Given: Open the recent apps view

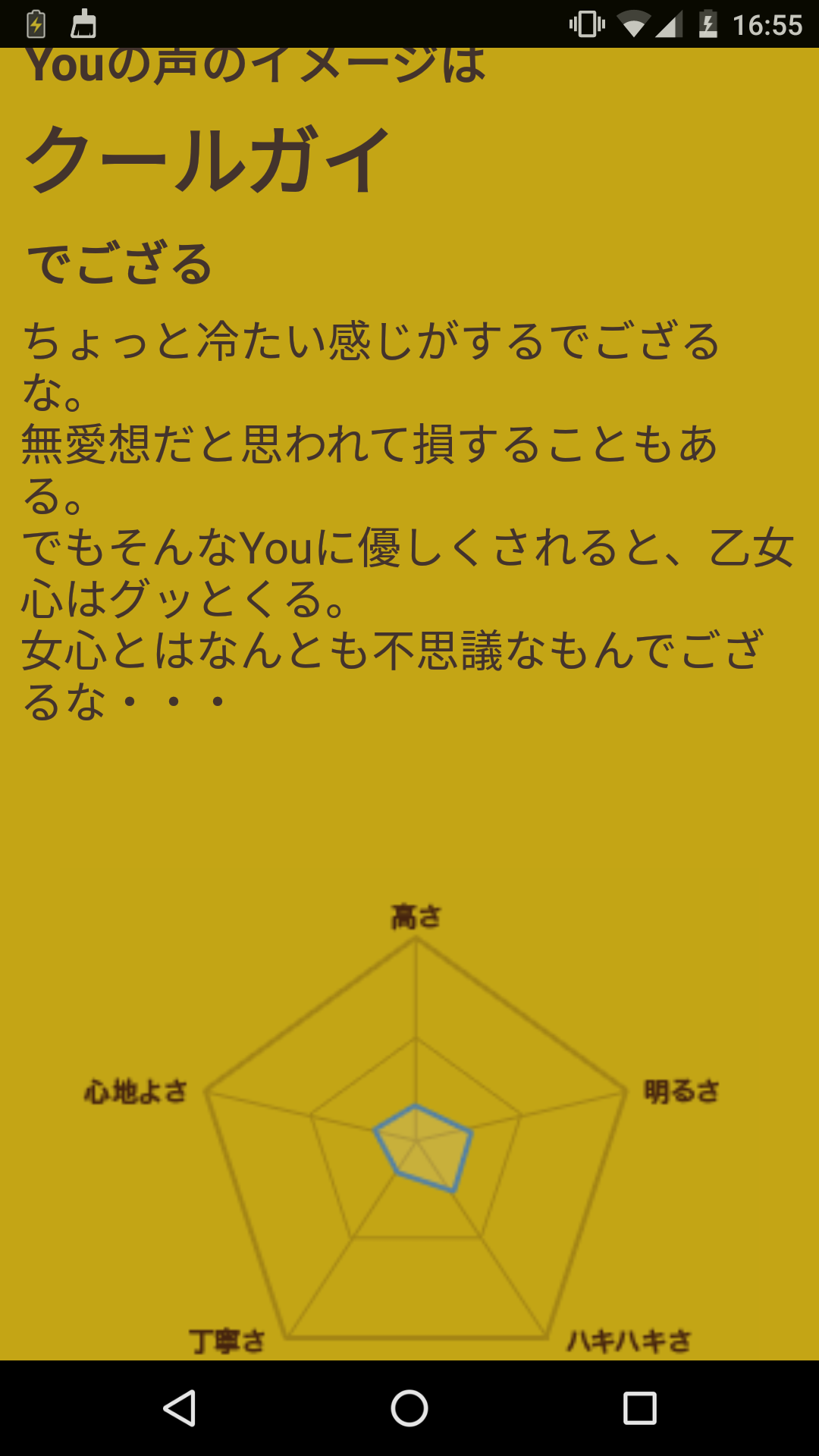Looking at the screenshot, I should [639, 1408].
